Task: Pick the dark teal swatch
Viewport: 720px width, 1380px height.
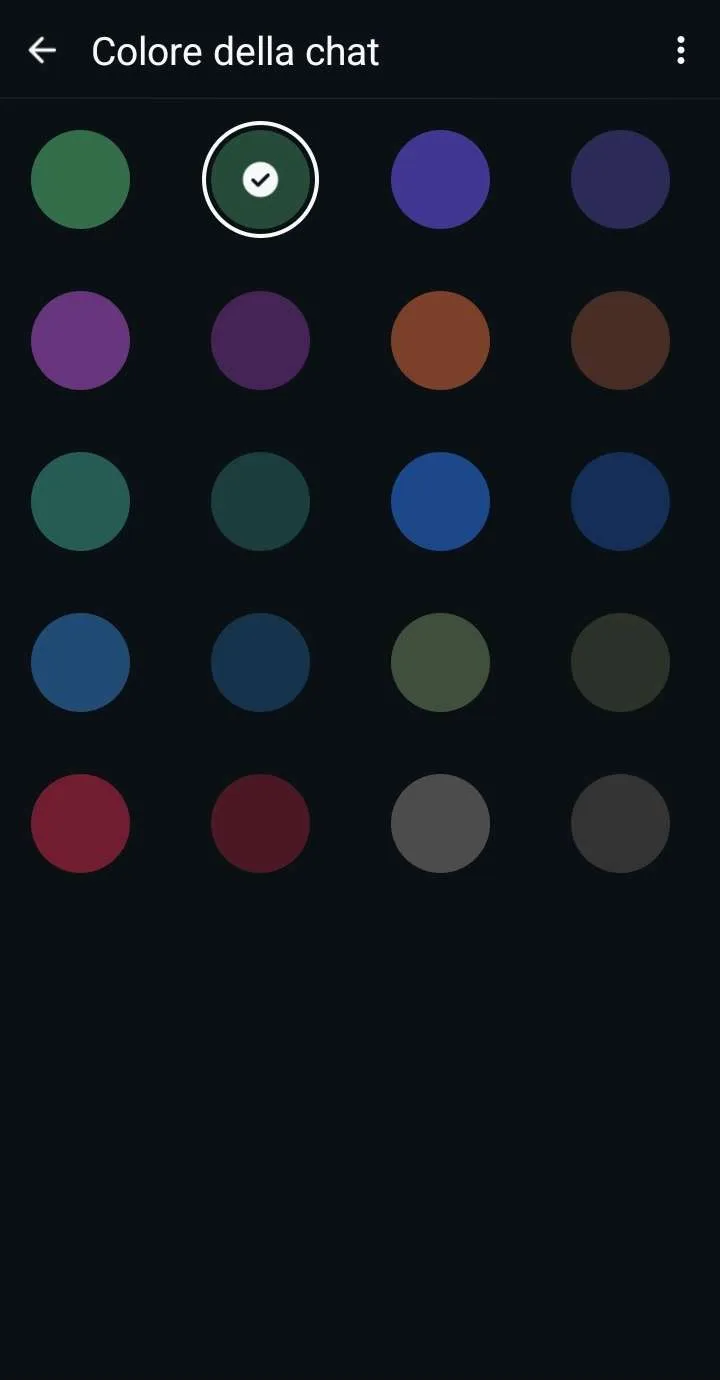Action: (260, 502)
